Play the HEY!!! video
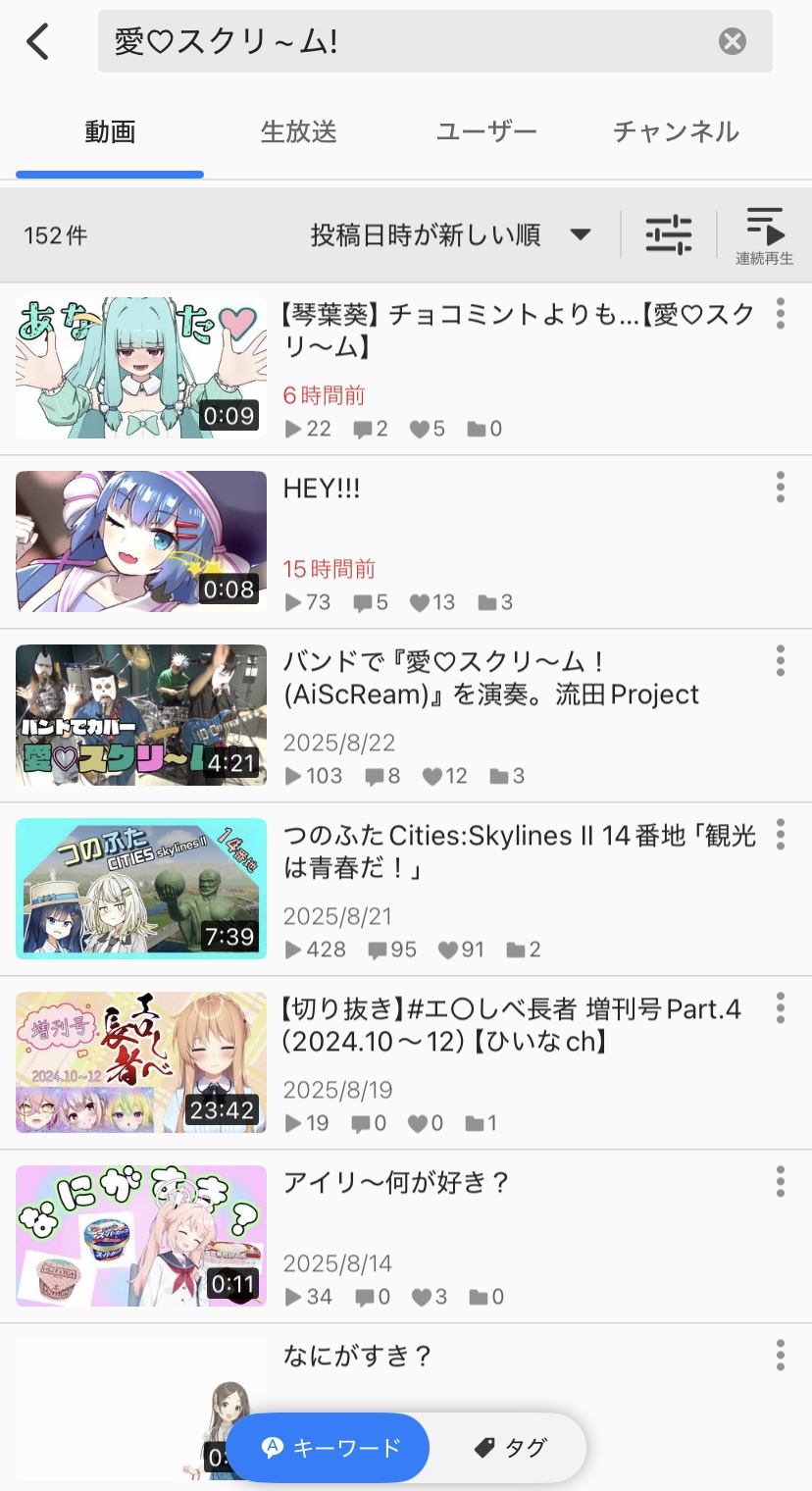The image size is (812, 1491). (141, 541)
